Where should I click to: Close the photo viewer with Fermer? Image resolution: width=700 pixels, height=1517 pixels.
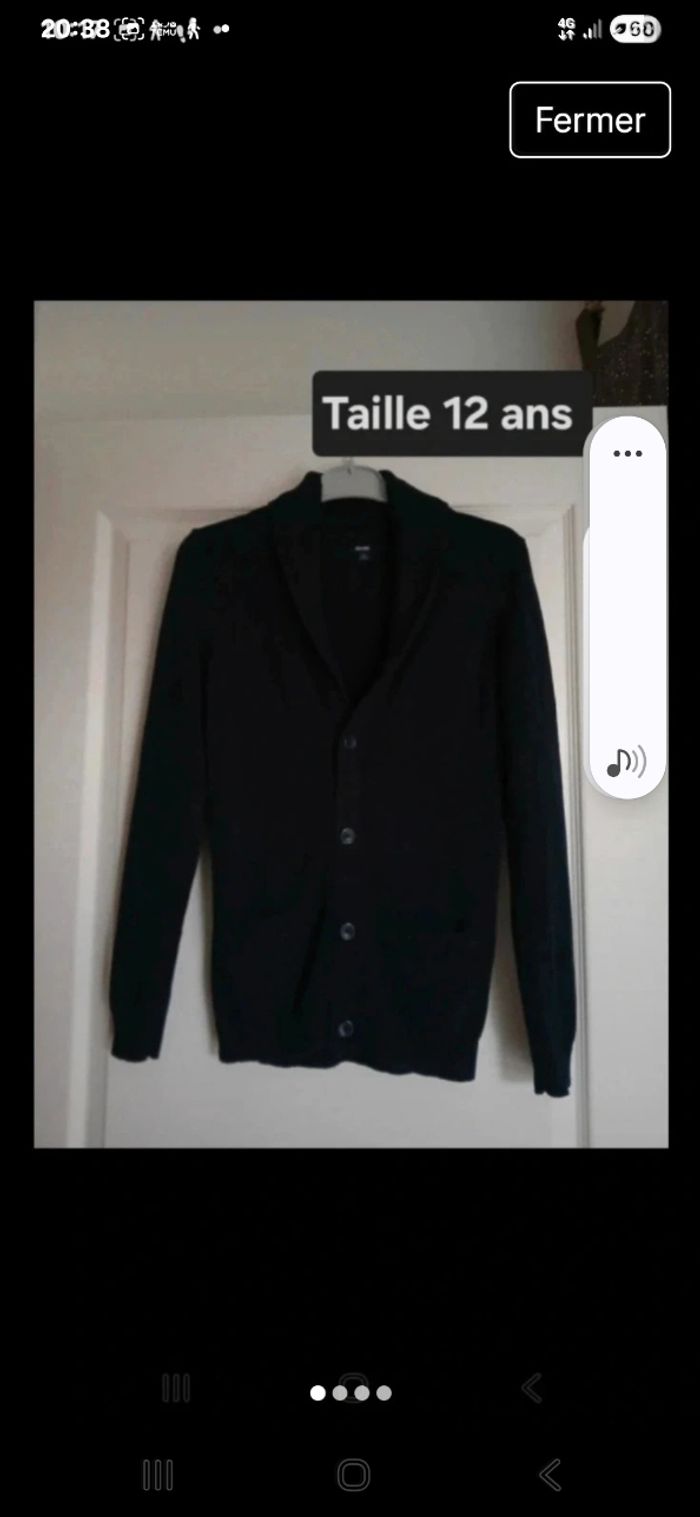pyautogui.click(x=590, y=120)
